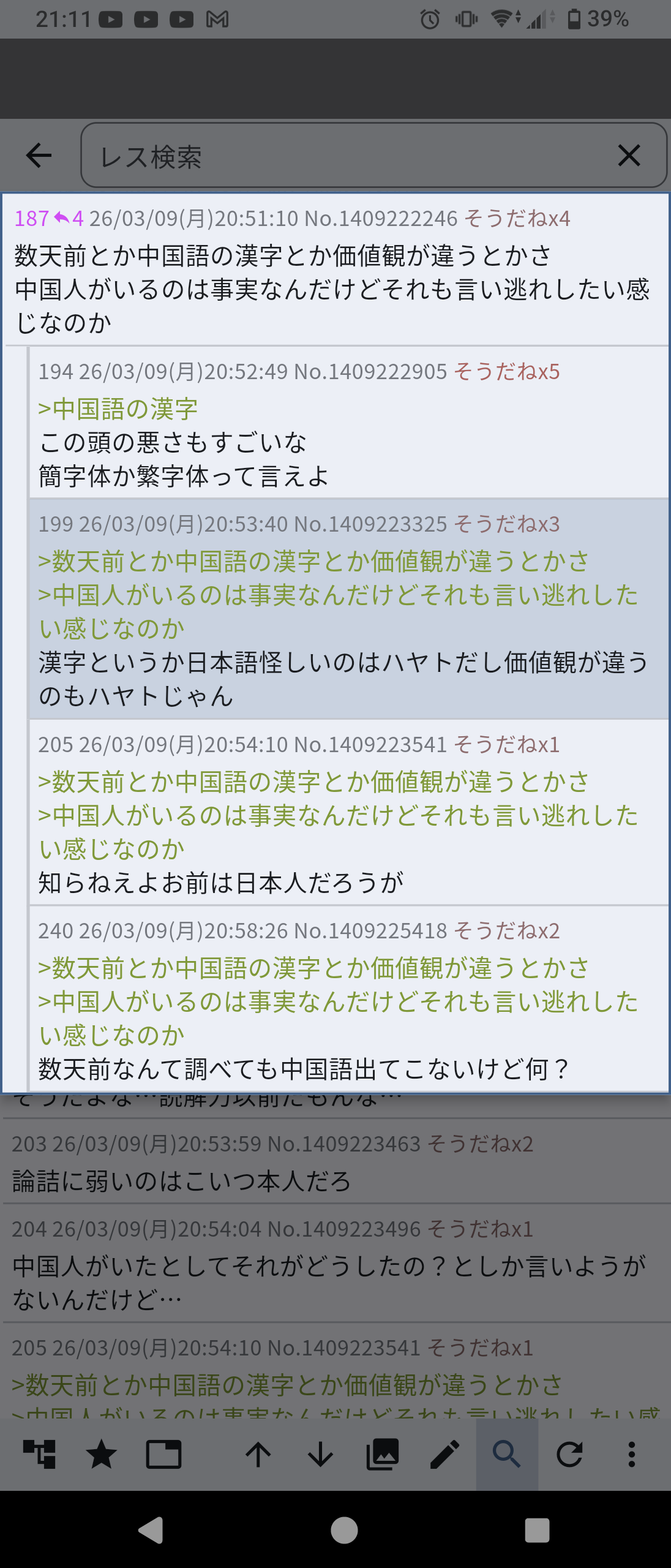Go back using the top-left arrow
Image resolution: width=671 pixels, height=1568 pixels.
[39, 156]
